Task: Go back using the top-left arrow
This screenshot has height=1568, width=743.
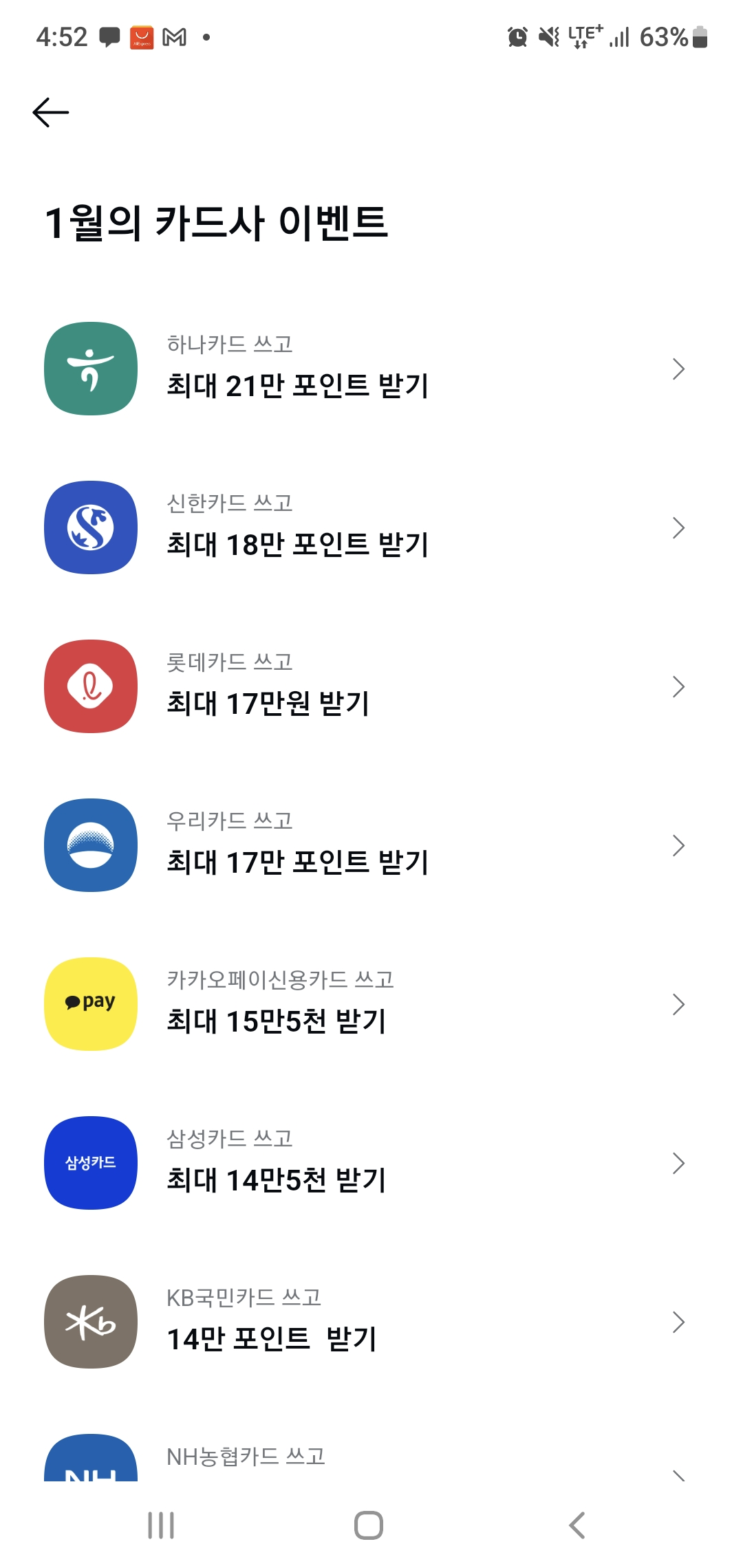Action: pyautogui.click(x=51, y=112)
